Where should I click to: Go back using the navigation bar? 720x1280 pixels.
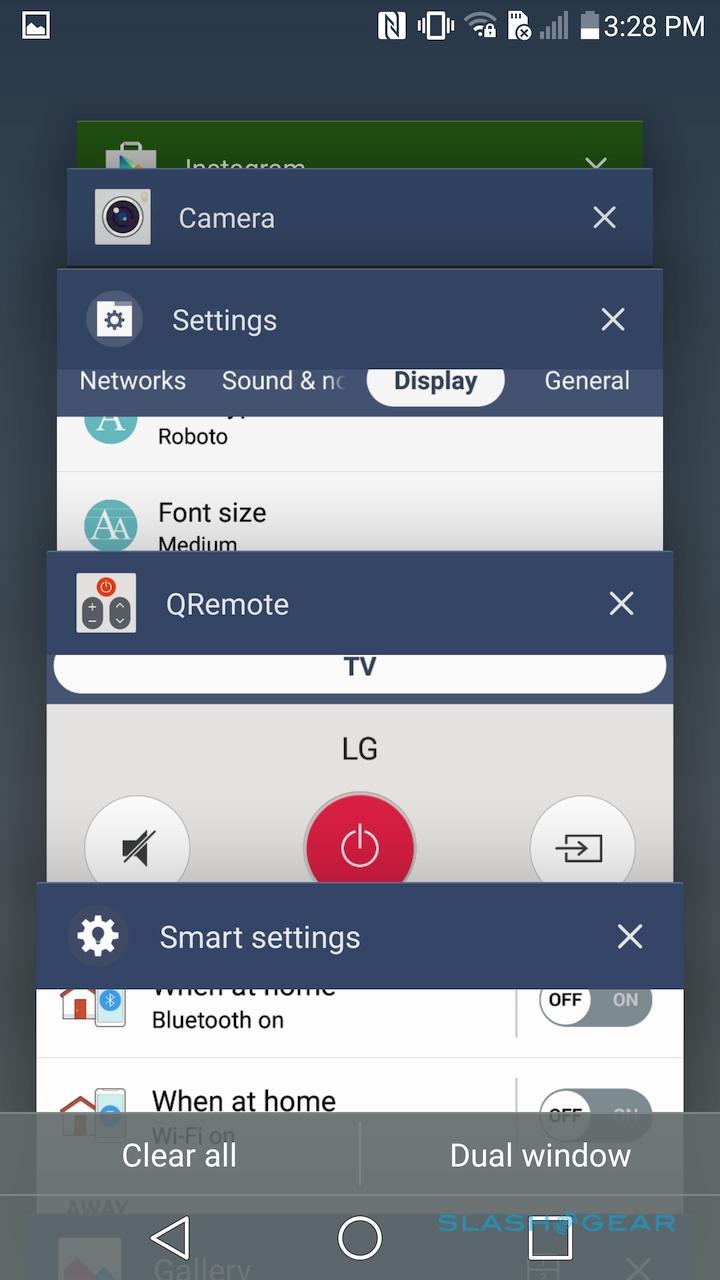pyautogui.click(x=171, y=1239)
